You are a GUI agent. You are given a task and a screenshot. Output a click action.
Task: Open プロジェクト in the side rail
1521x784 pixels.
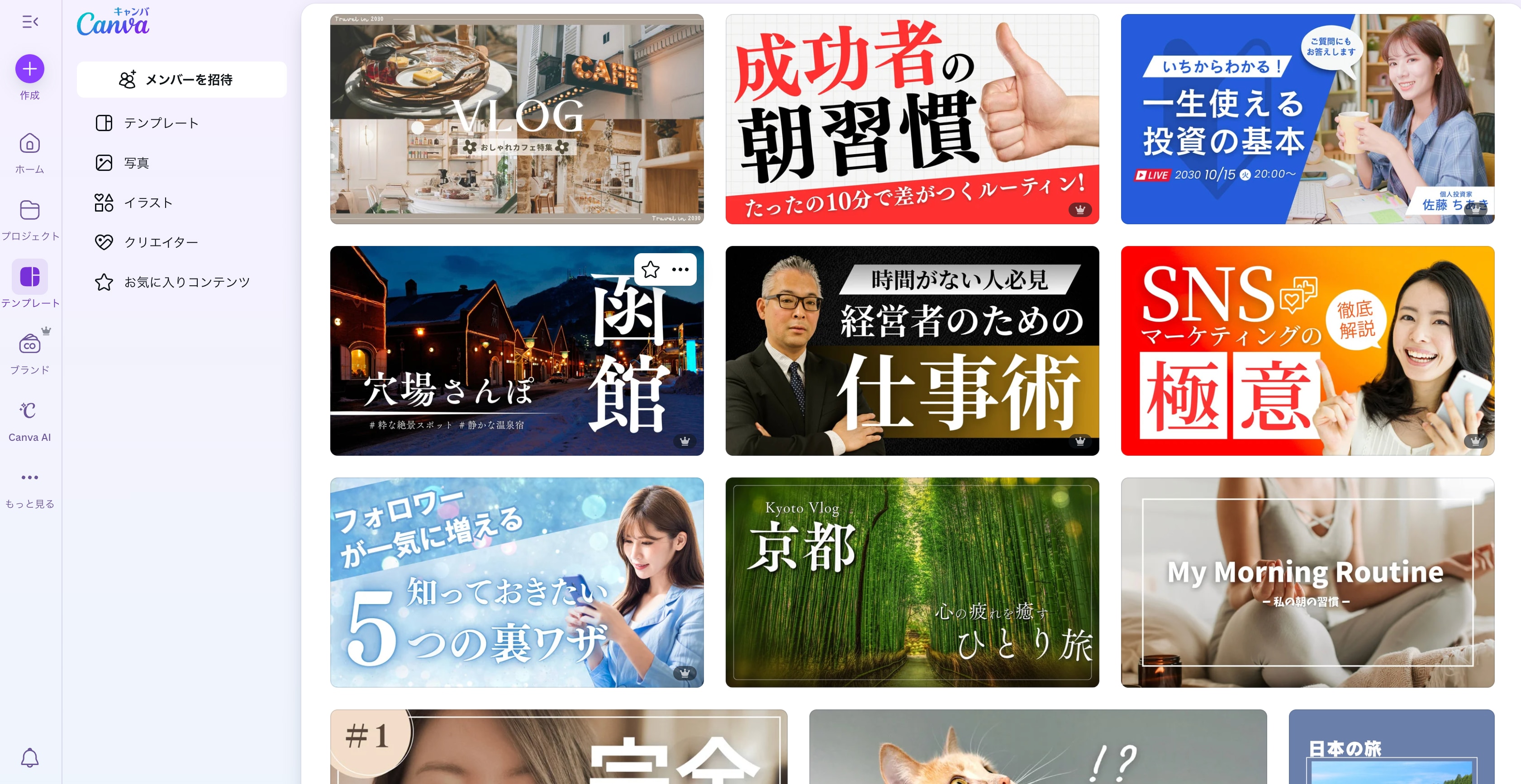coord(29,219)
